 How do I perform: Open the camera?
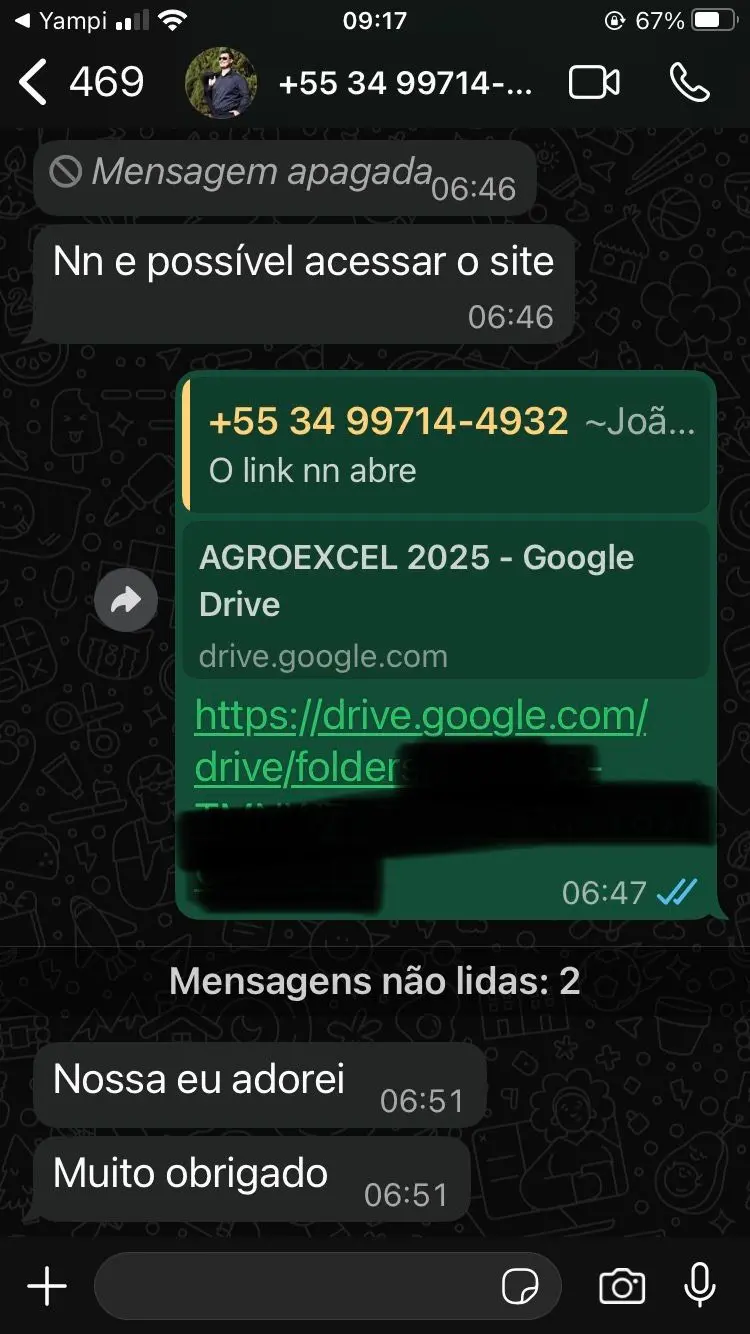[x=622, y=1286]
